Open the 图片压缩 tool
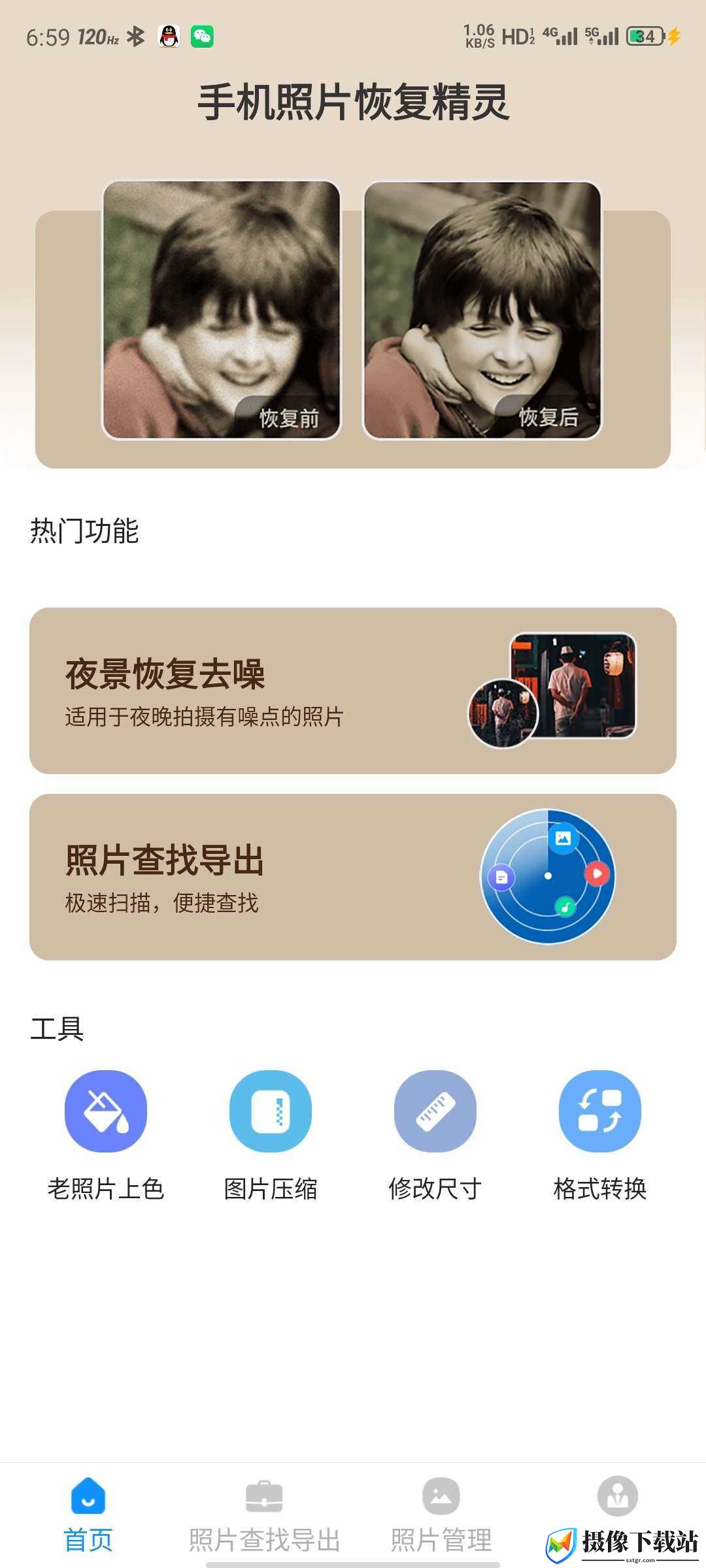This screenshot has height=1568, width=706. coord(271,1135)
